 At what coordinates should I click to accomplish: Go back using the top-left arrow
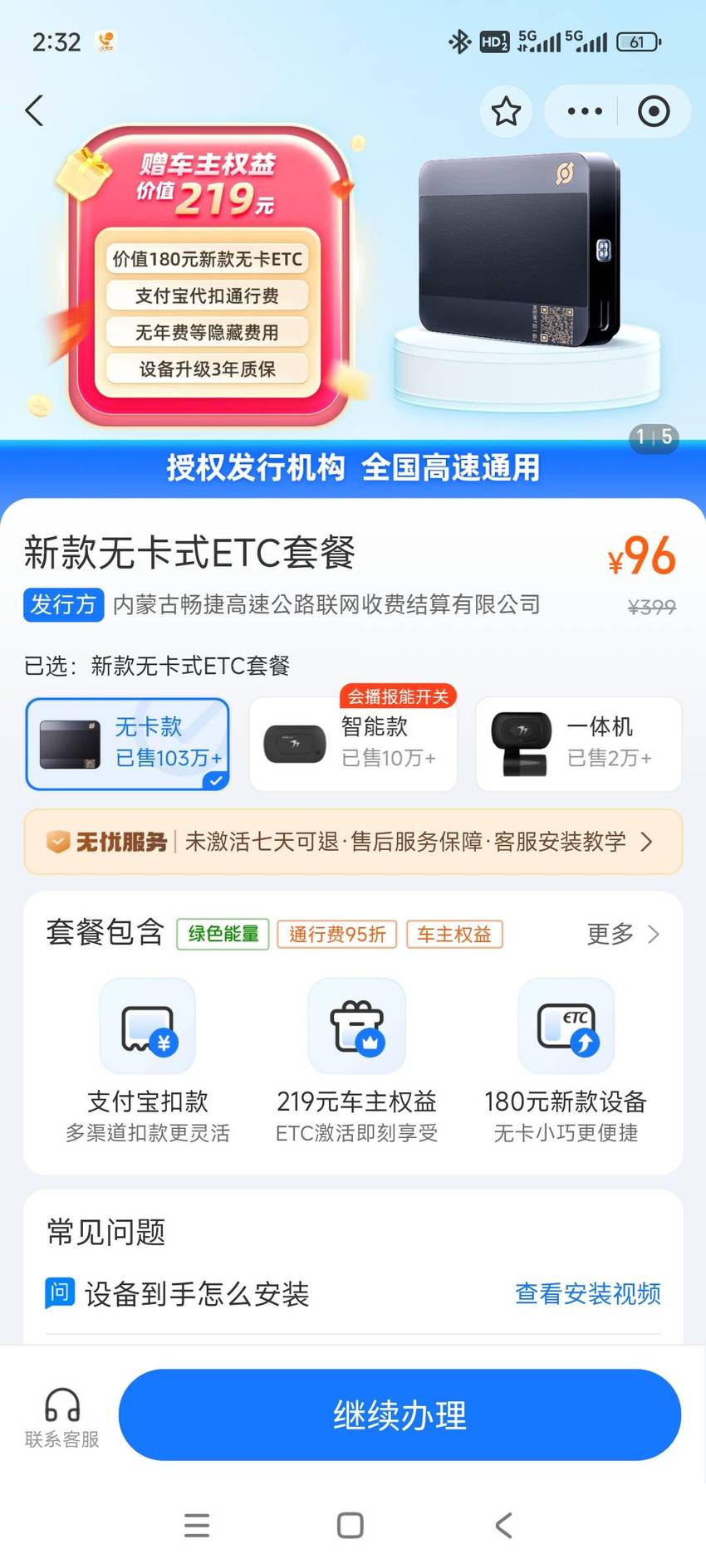click(35, 110)
